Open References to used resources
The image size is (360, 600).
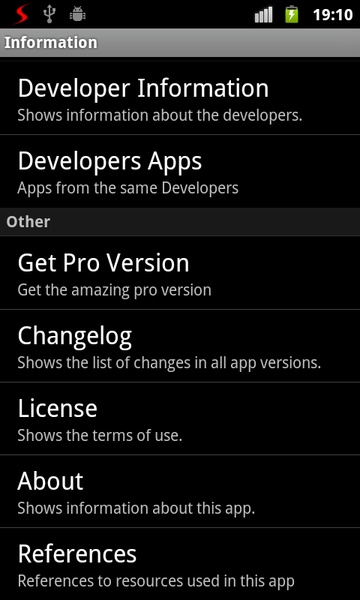tap(180, 564)
